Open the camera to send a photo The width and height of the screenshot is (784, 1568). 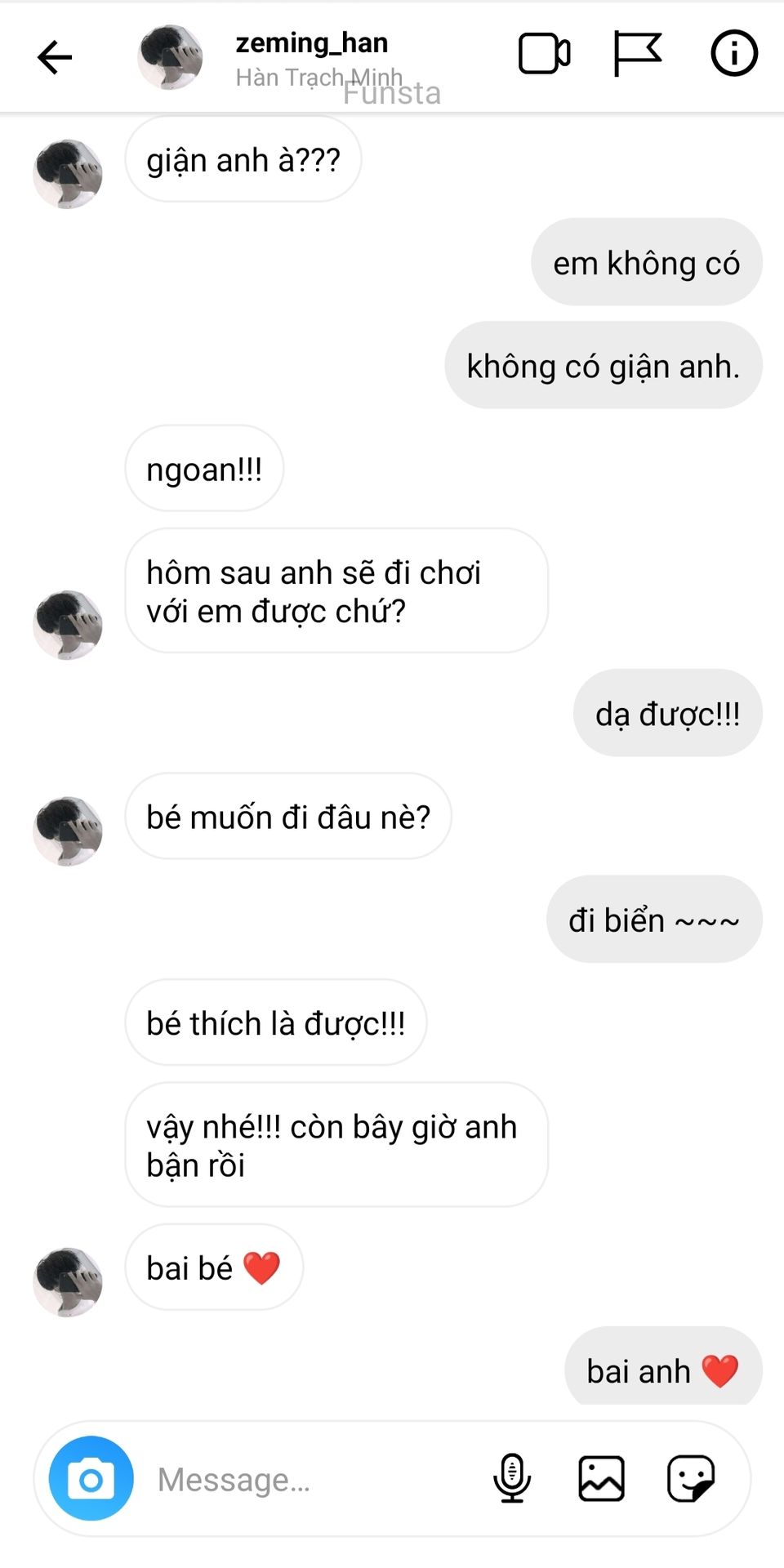(x=91, y=1479)
